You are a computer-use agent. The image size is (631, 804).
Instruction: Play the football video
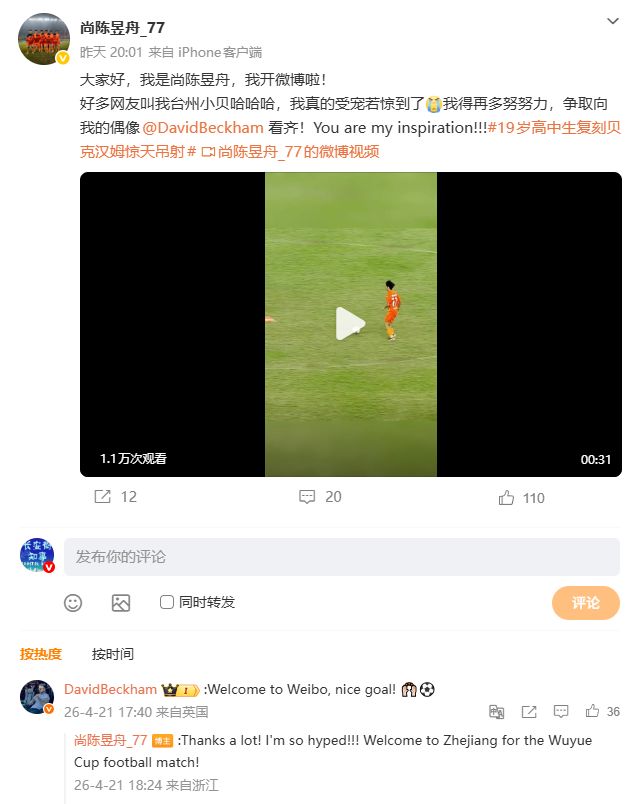(350, 324)
